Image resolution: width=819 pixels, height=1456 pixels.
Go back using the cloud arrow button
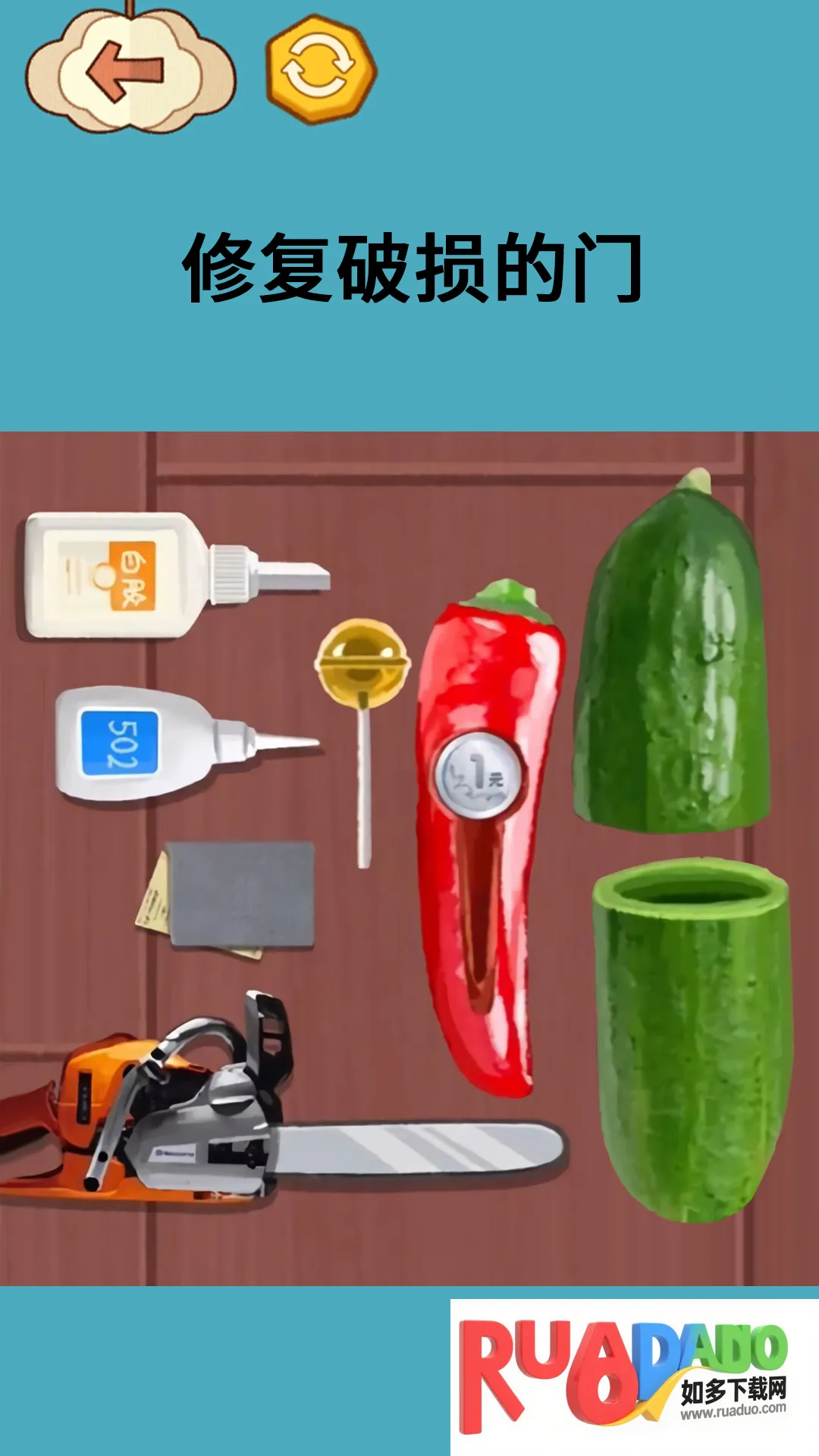pos(129,72)
